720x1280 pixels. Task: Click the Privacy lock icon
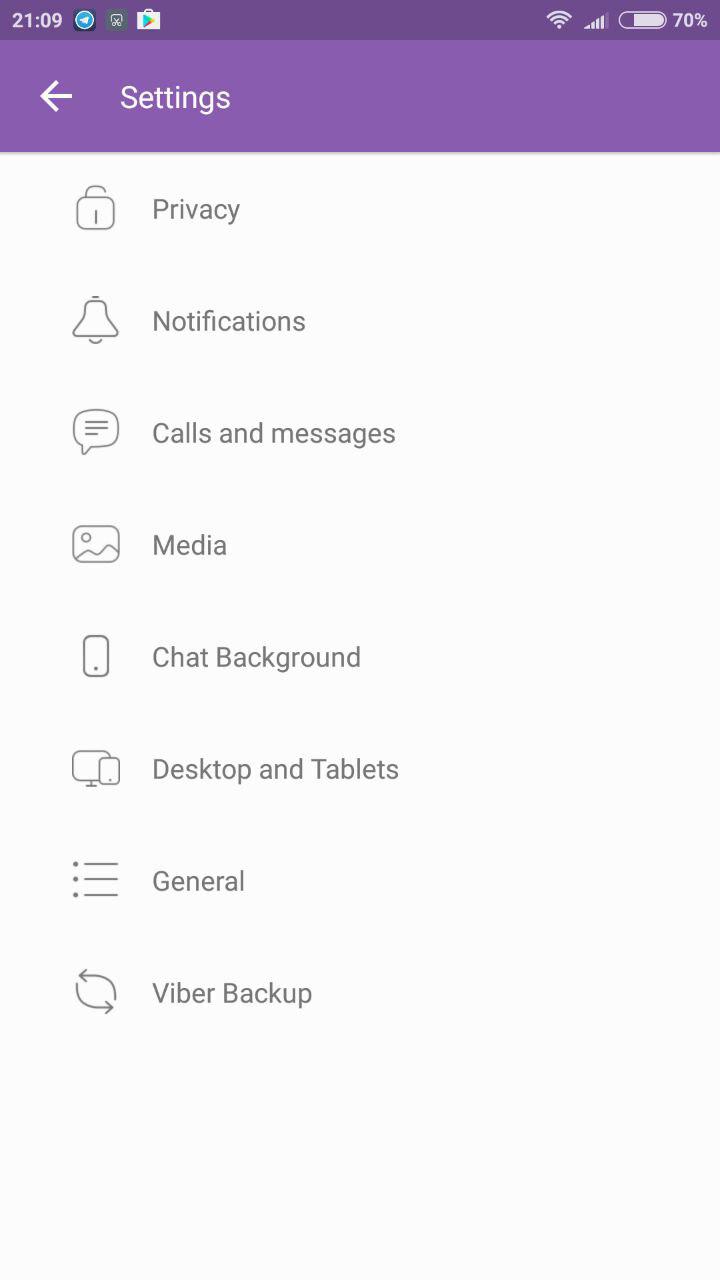(x=95, y=208)
